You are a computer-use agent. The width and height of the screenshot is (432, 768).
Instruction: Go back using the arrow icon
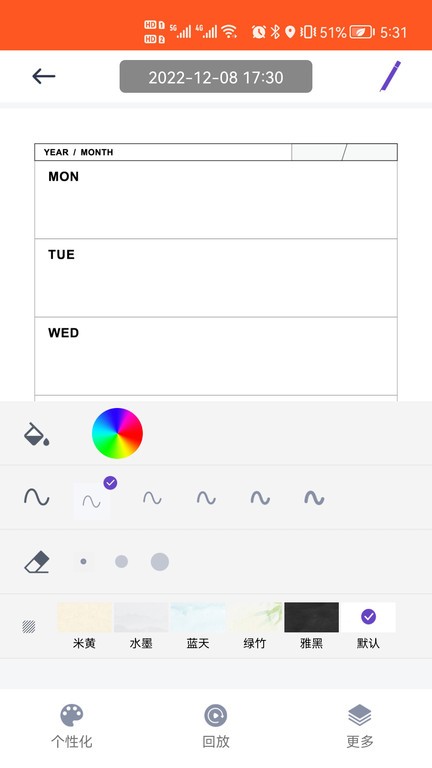[44, 76]
